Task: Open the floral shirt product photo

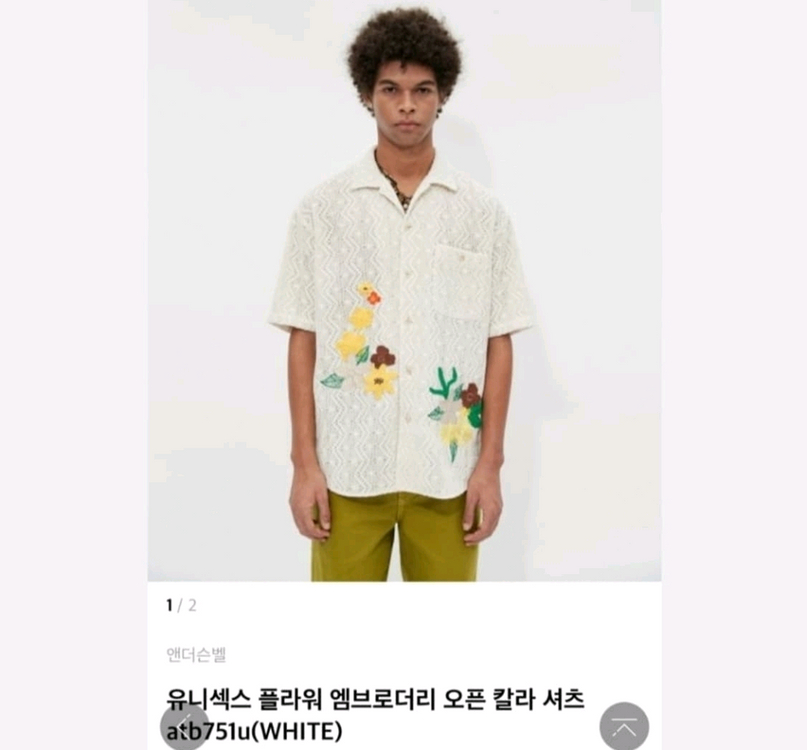Action: tap(404, 291)
